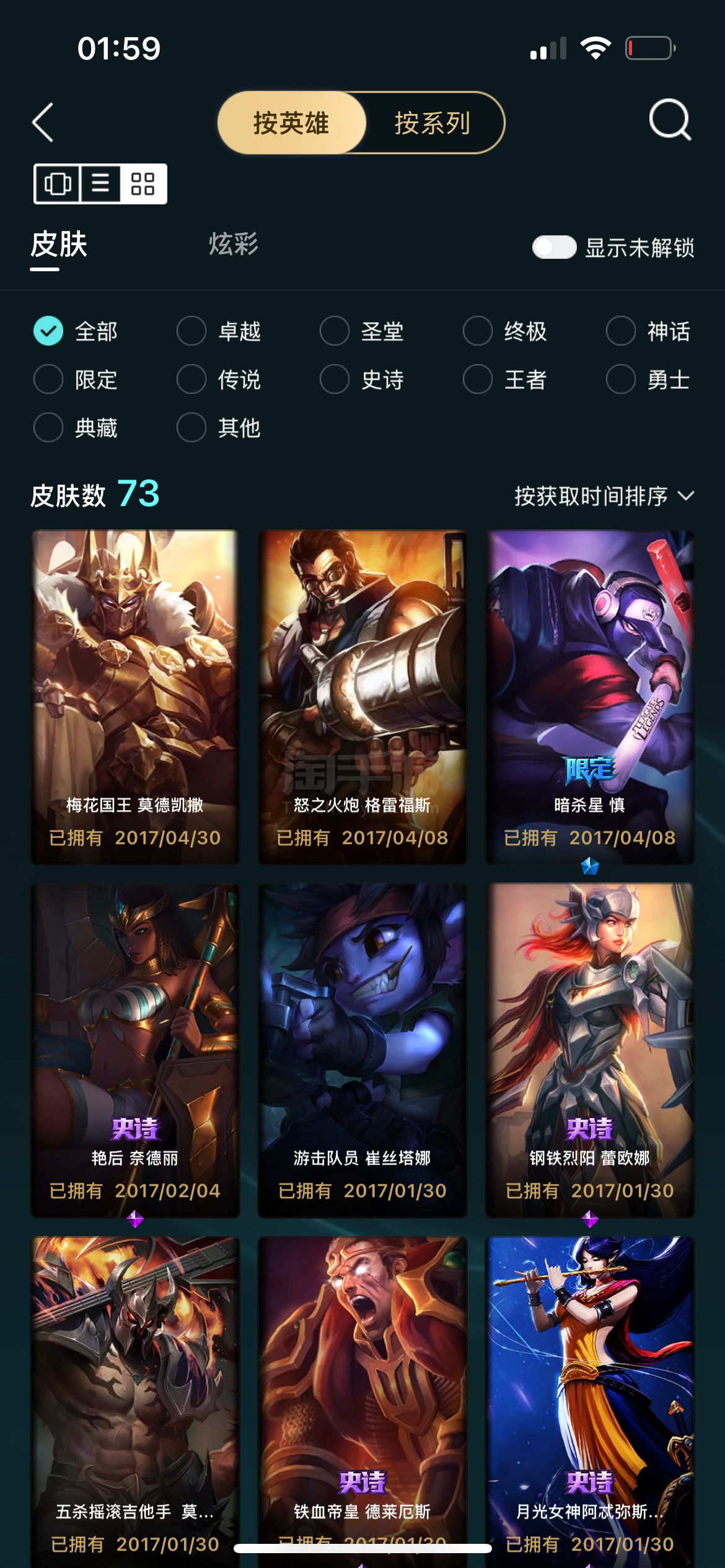The width and height of the screenshot is (725, 1568).
Task: Open the 怒之火炮 格雷福斯 skin card
Action: [362, 697]
